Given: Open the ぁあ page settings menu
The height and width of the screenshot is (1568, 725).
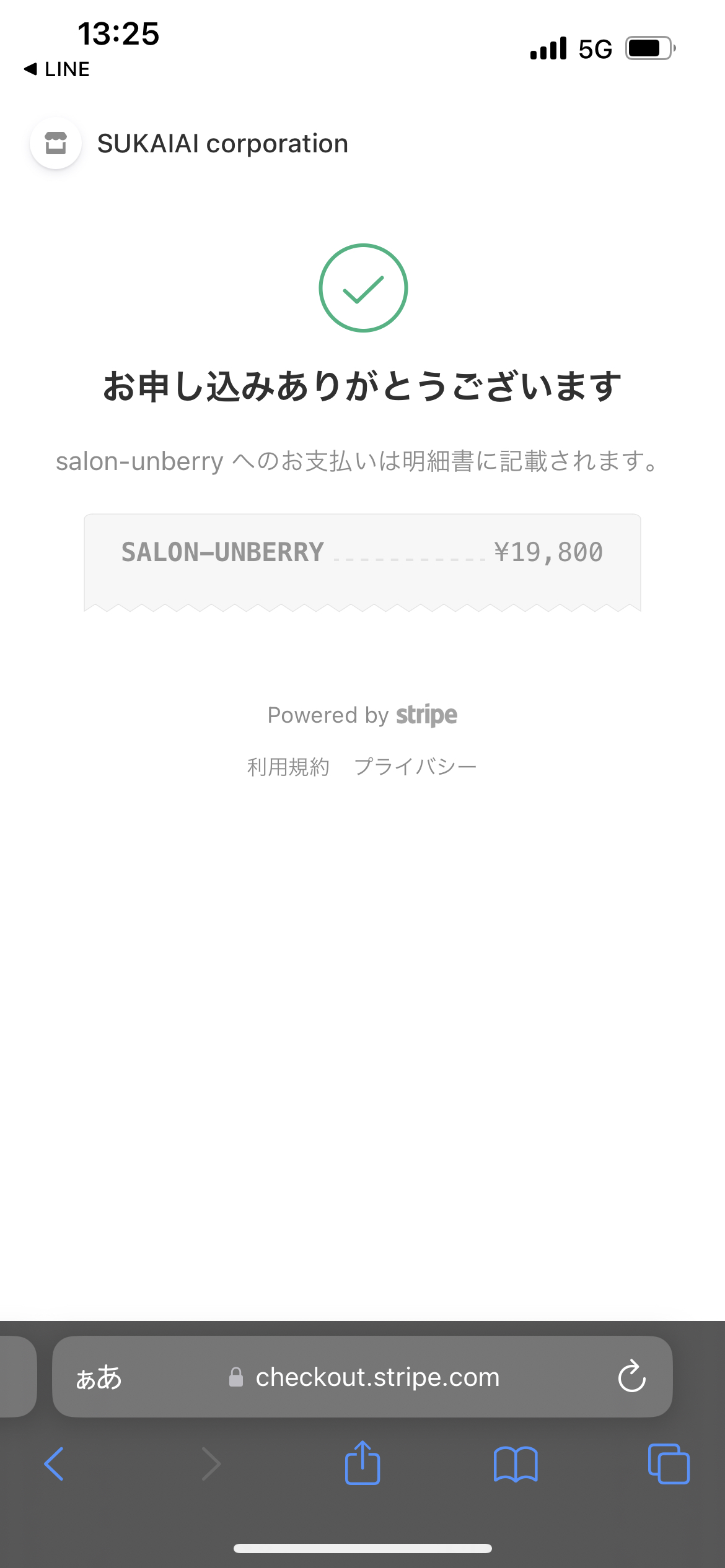Looking at the screenshot, I should pos(99,1377).
